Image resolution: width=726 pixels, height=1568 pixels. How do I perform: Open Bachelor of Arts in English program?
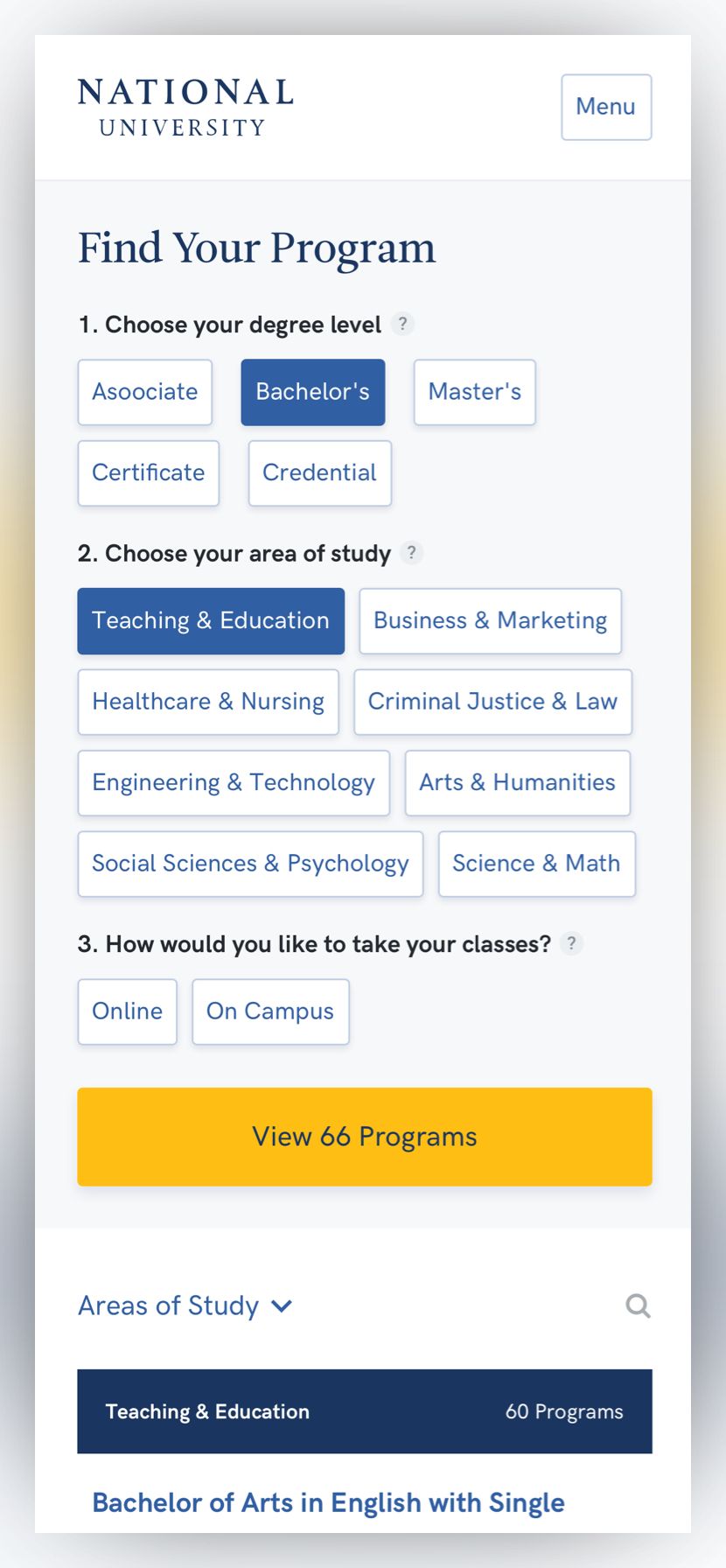click(x=328, y=1502)
